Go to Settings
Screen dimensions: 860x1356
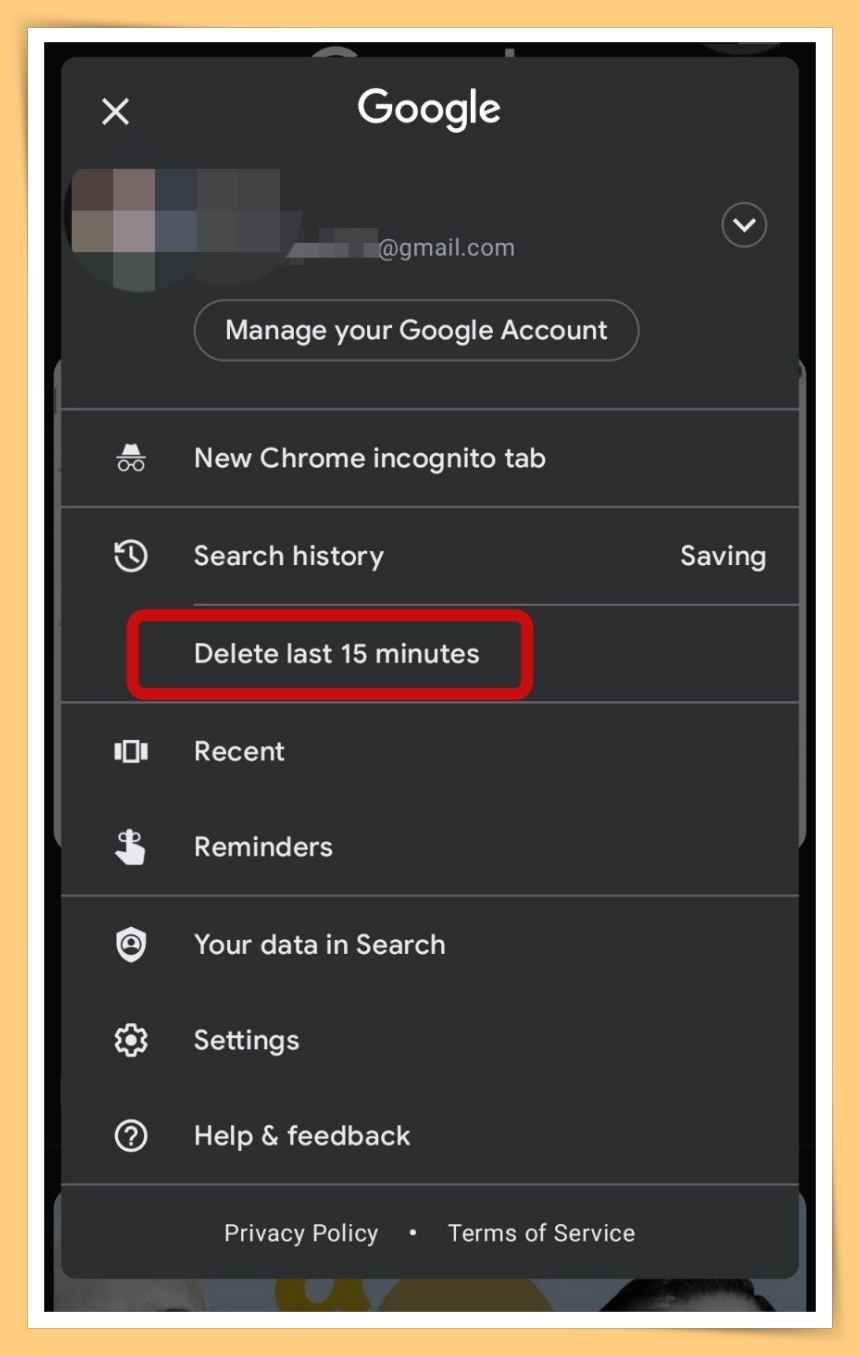[x=246, y=1041]
